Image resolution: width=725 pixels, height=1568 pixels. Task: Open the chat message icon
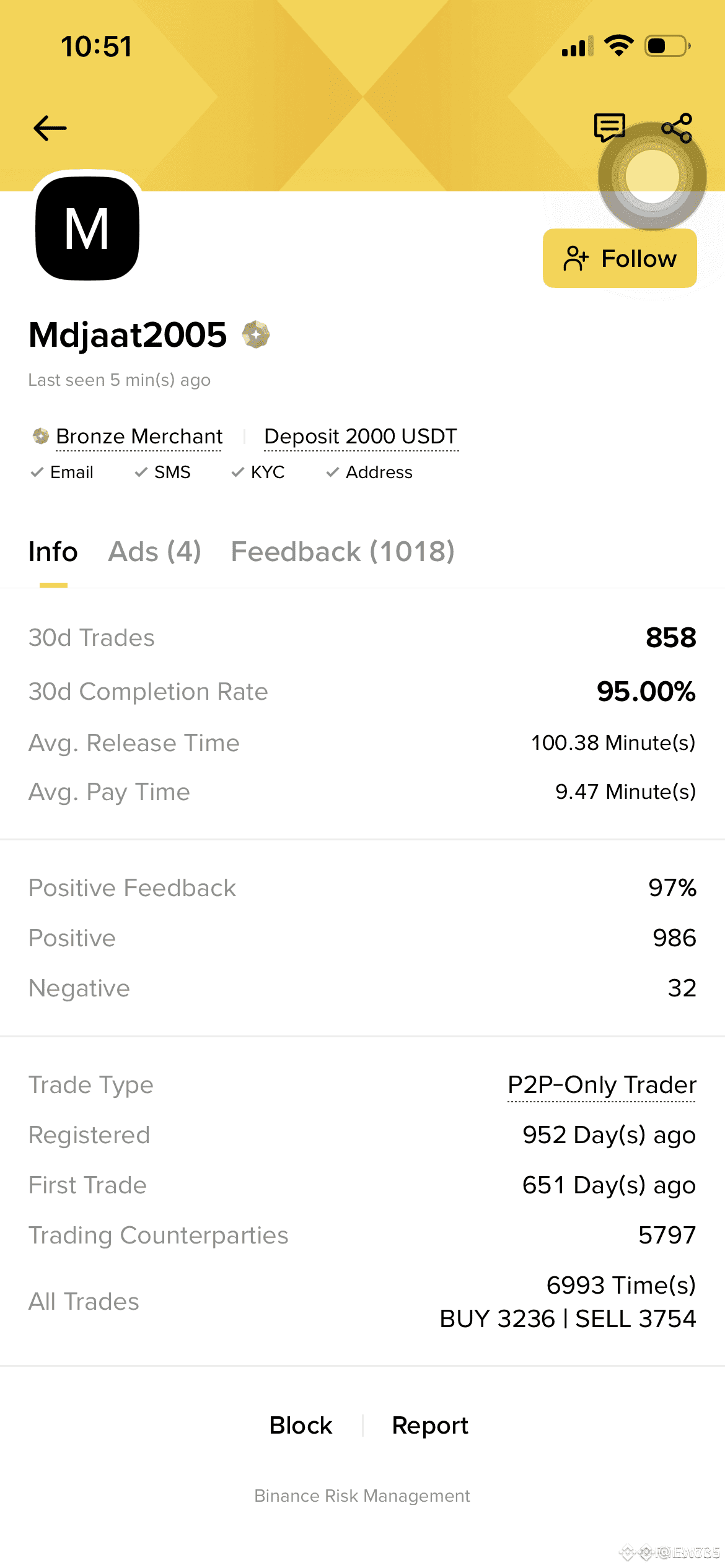tap(608, 127)
